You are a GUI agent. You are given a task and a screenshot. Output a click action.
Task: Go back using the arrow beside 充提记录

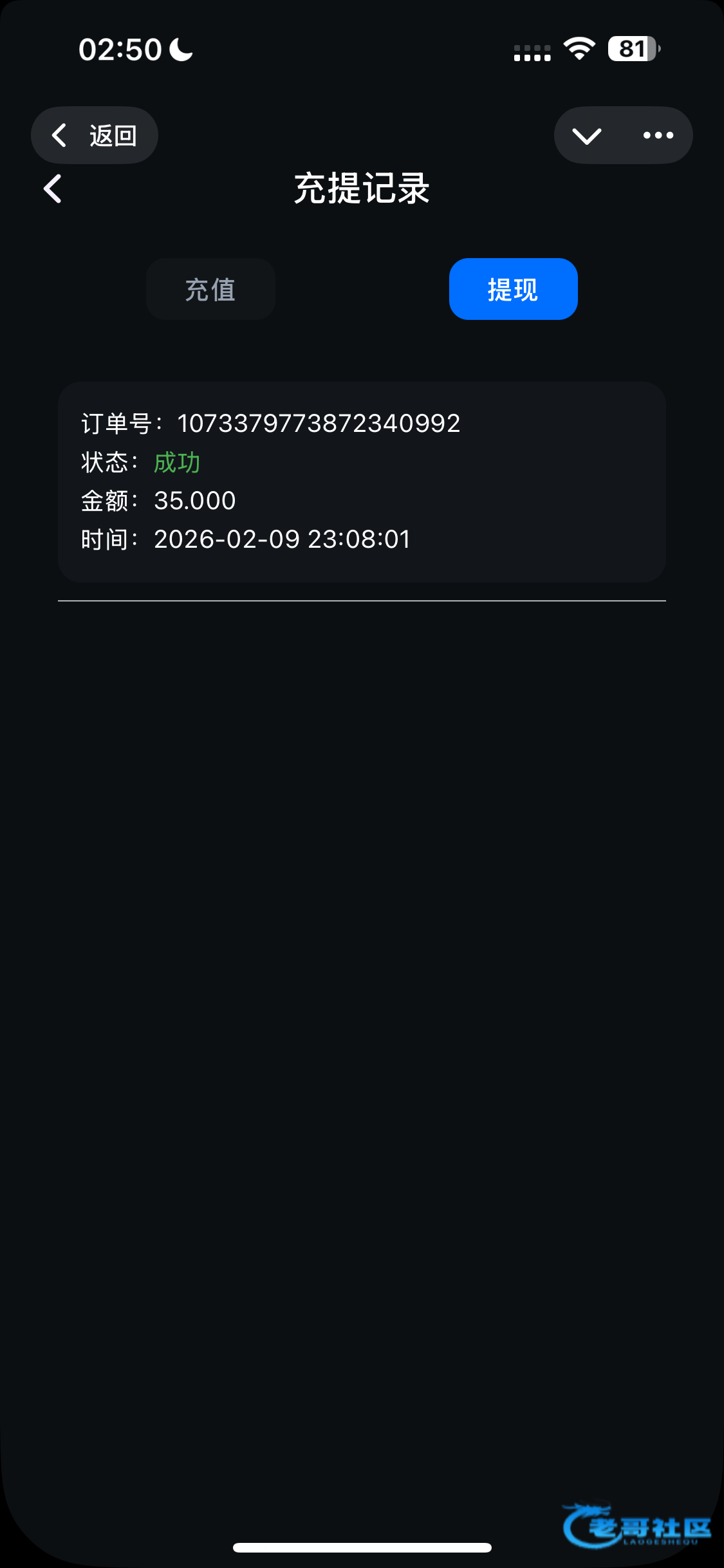coord(53,189)
